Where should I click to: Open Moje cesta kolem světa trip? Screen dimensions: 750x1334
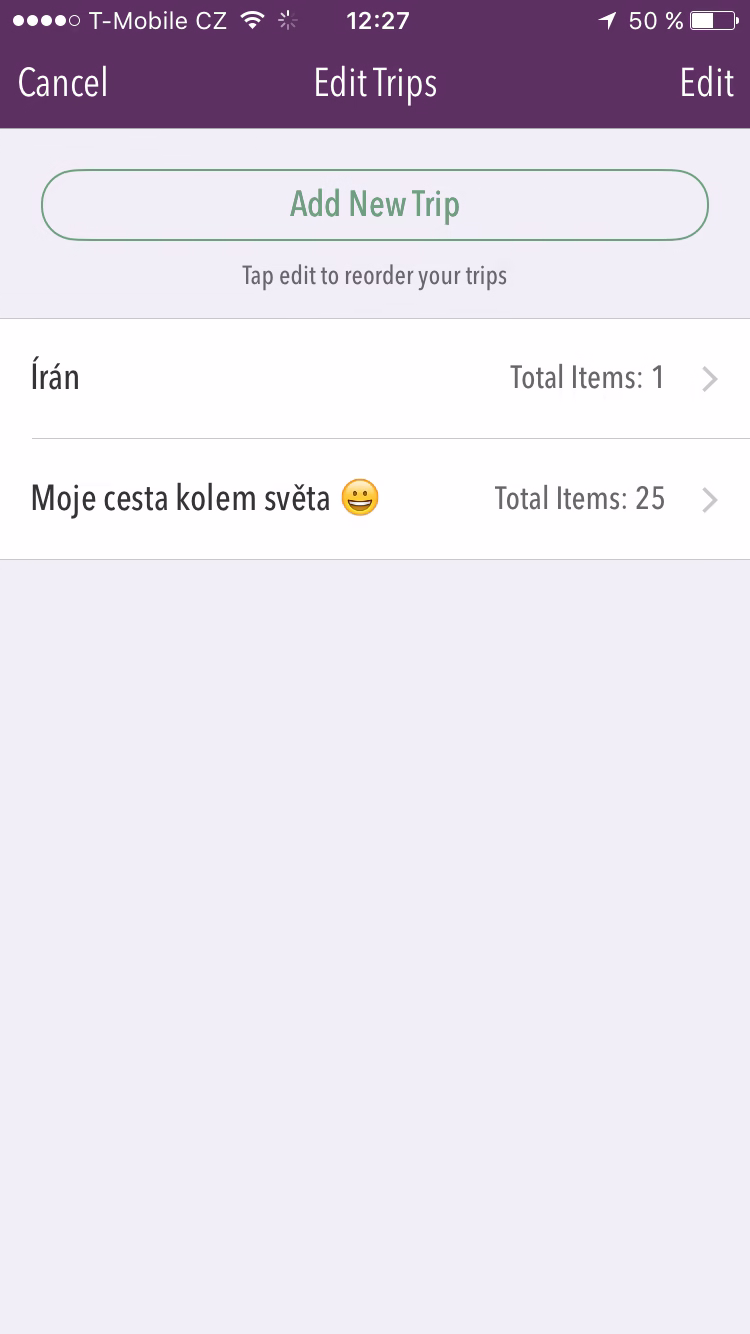point(375,499)
